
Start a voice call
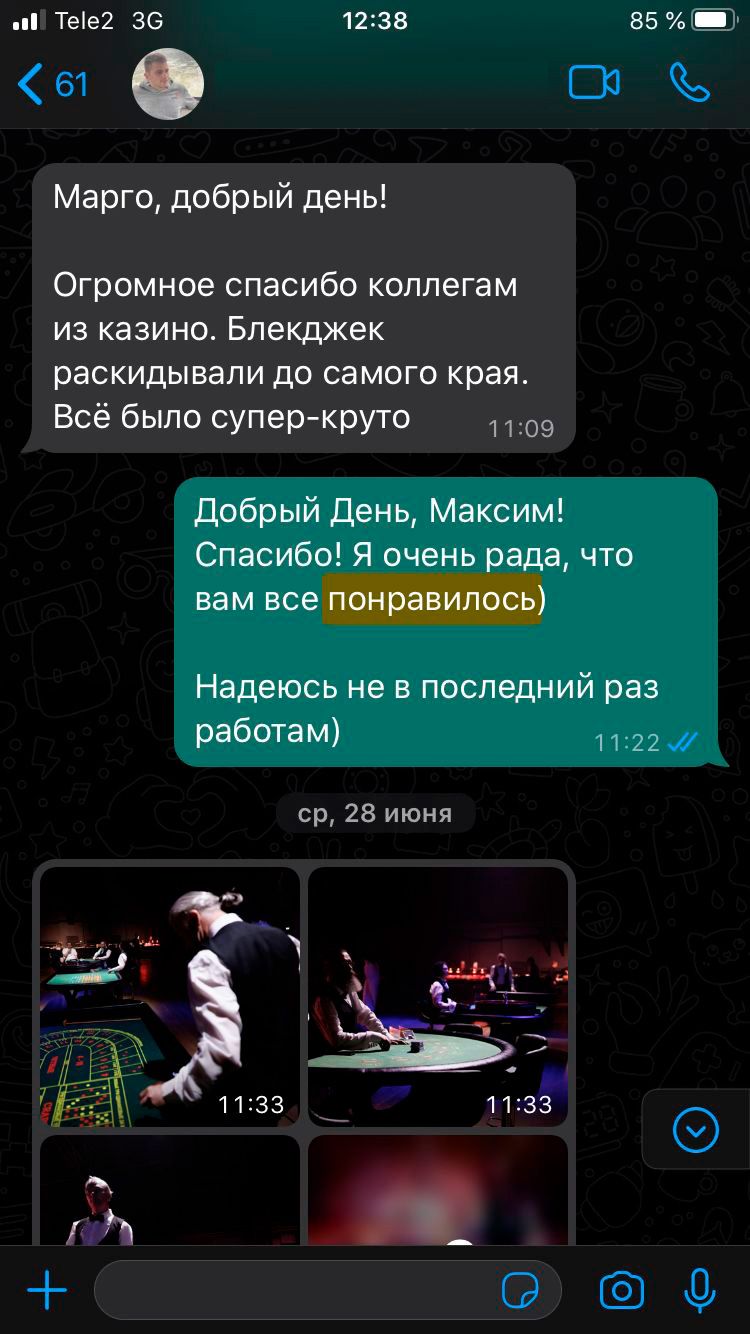[690, 83]
